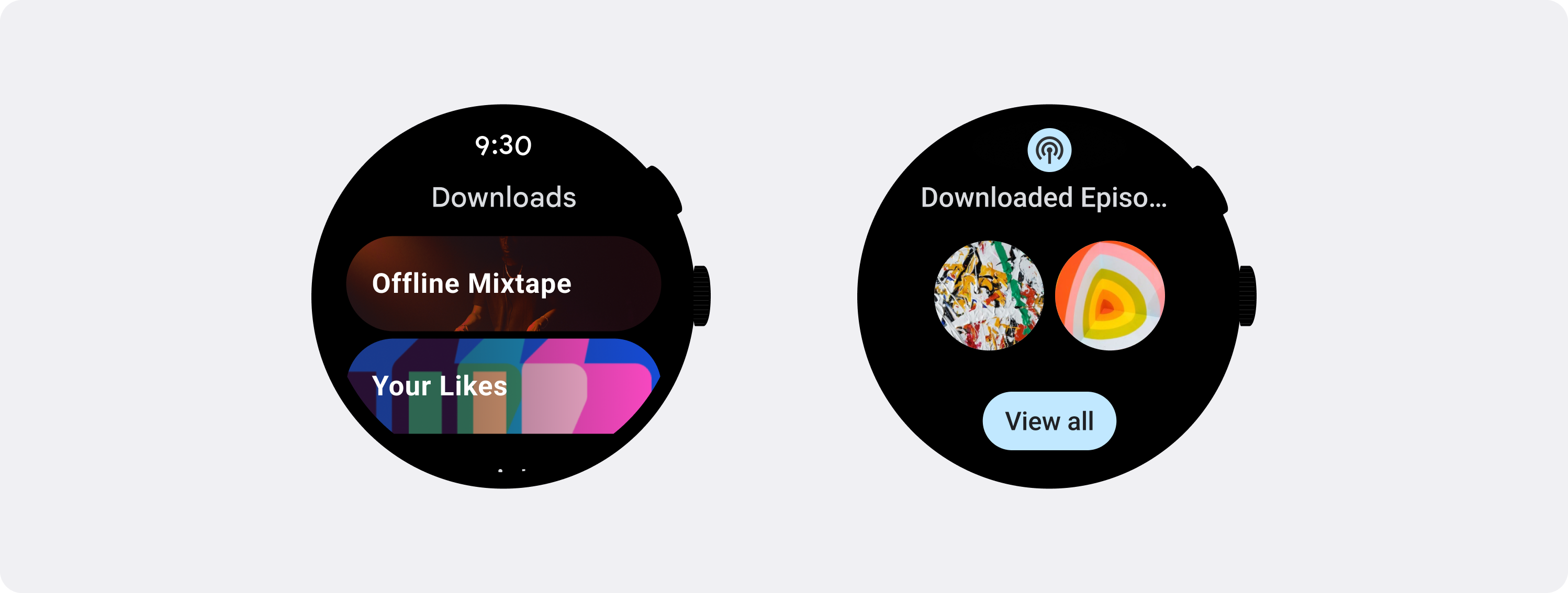This screenshot has width=1568, height=593.
Task: Open the colorful concentric-shapes artwork episode
Action: coord(1109,295)
